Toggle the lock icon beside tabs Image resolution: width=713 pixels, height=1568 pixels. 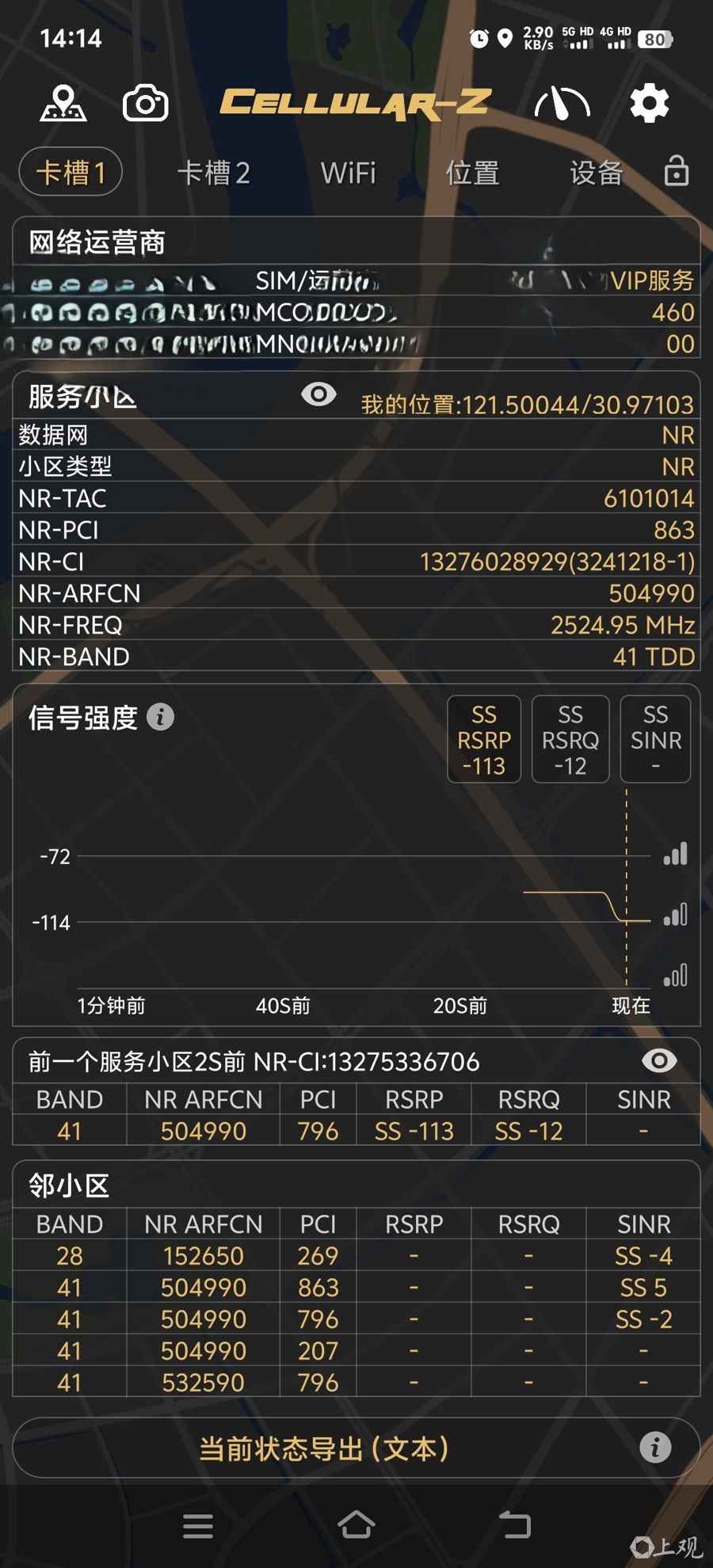tap(676, 171)
